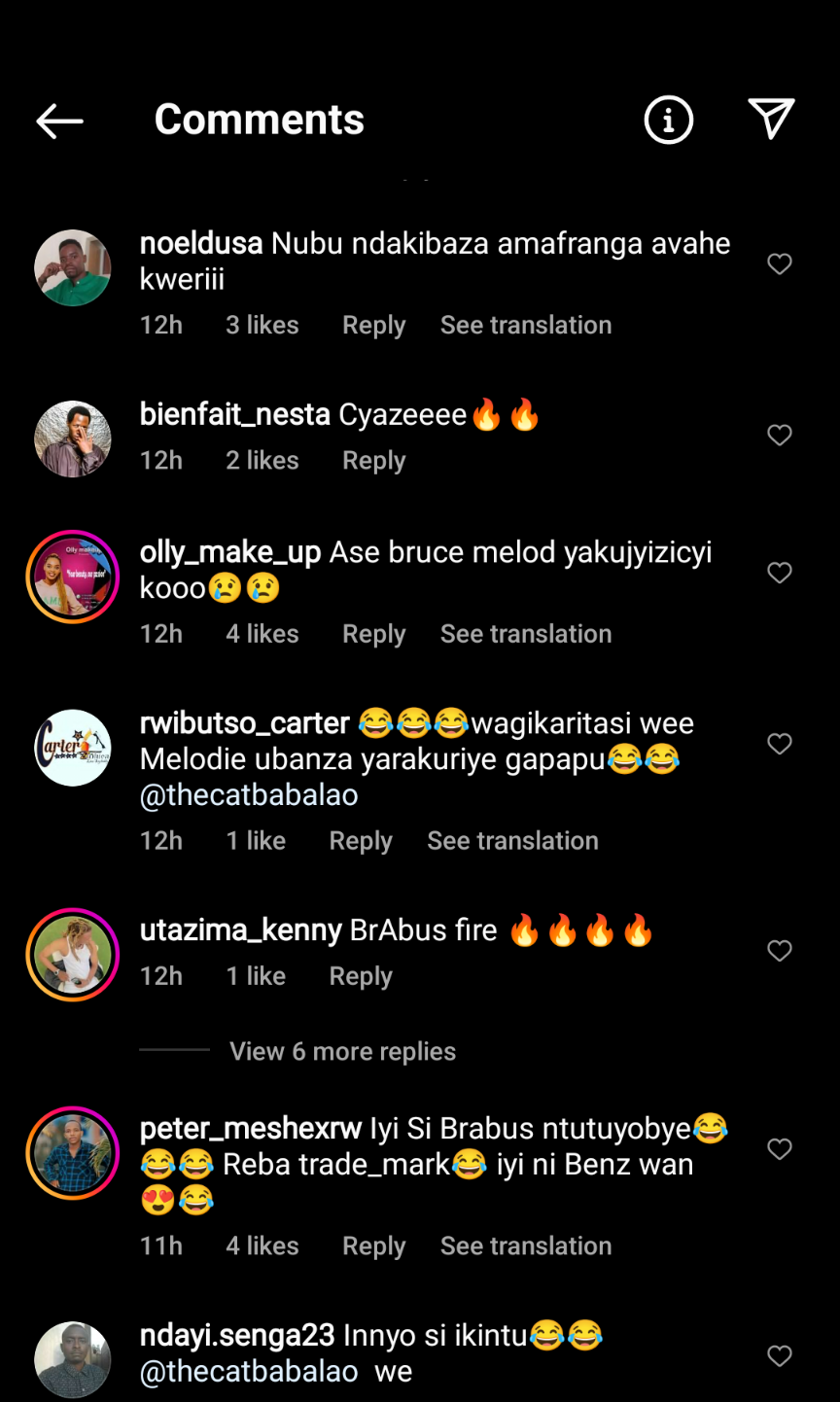Viewport: 840px width, 1402px height.
Task: Go back from the Comments screen
Action: click(59, 121)
